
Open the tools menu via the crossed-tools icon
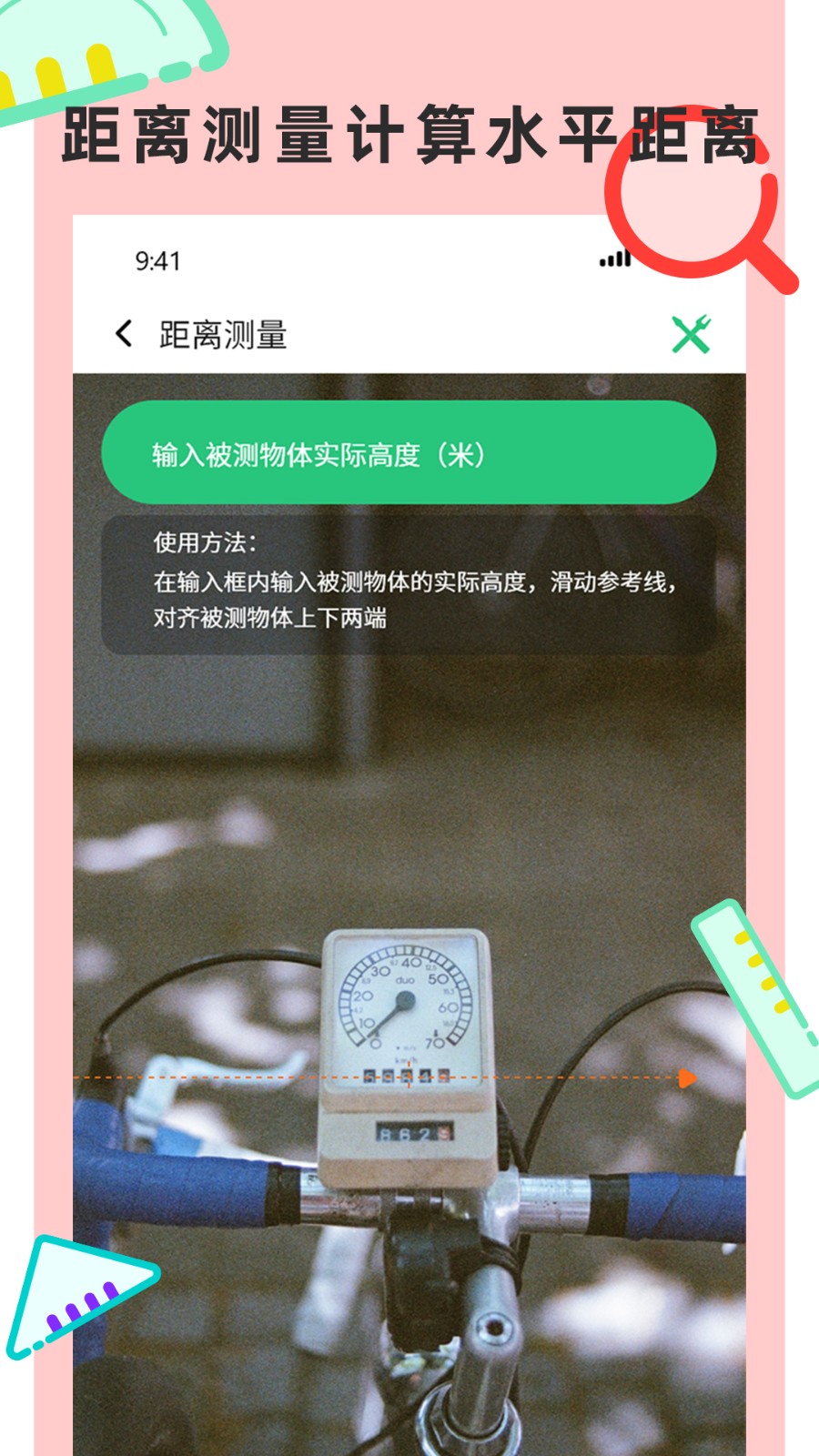click(689, 336)
